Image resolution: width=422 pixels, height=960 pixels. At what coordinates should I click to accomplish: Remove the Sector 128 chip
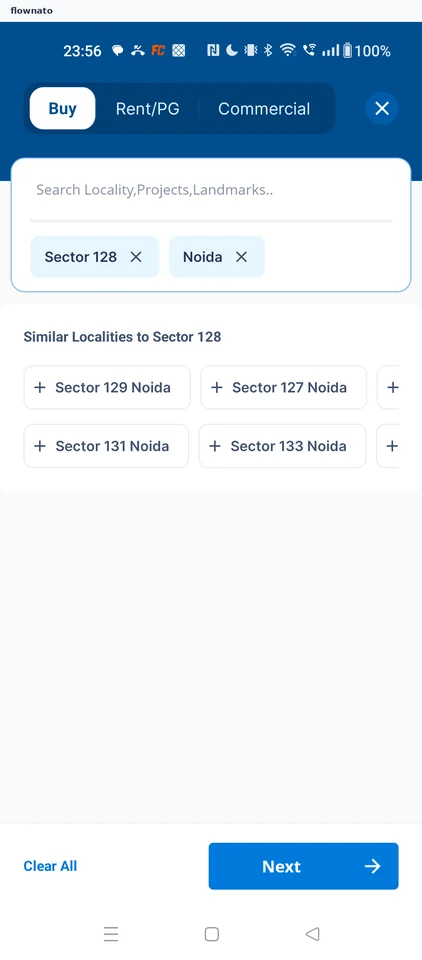pos(136,257)
